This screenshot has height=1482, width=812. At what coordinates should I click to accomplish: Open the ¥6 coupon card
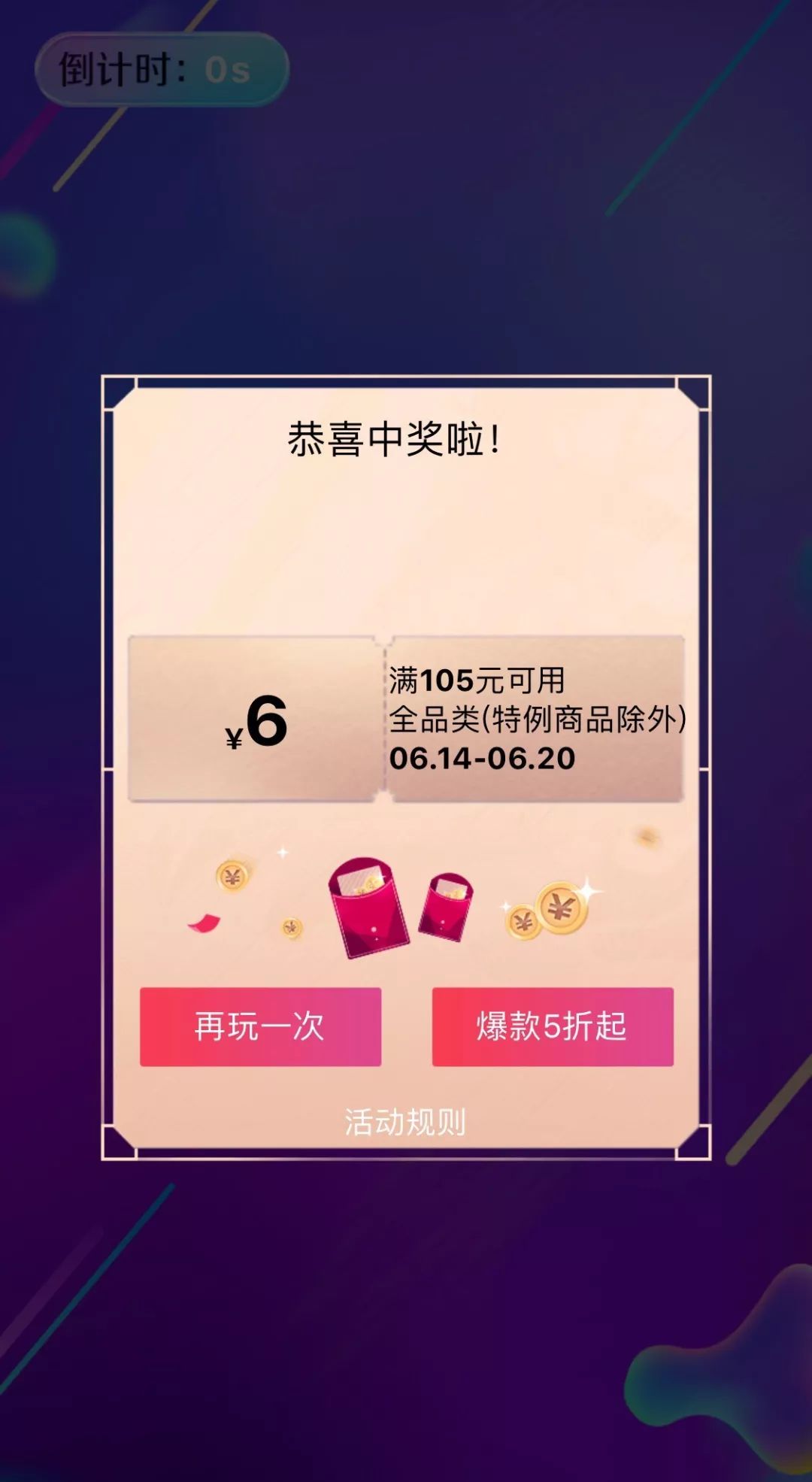tap(406, 720)
